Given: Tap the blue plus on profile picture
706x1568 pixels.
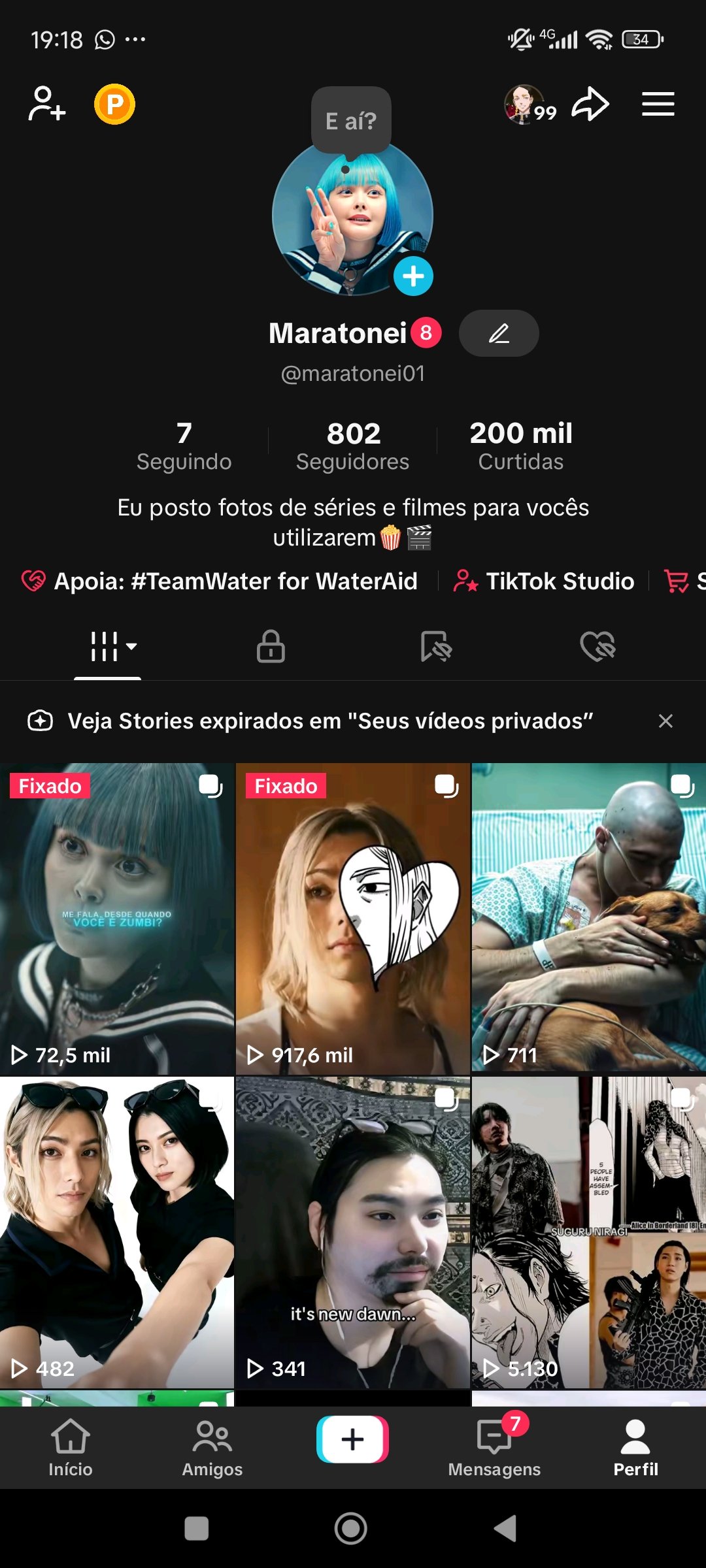Looking at the screenshot, I should [413, 276].
